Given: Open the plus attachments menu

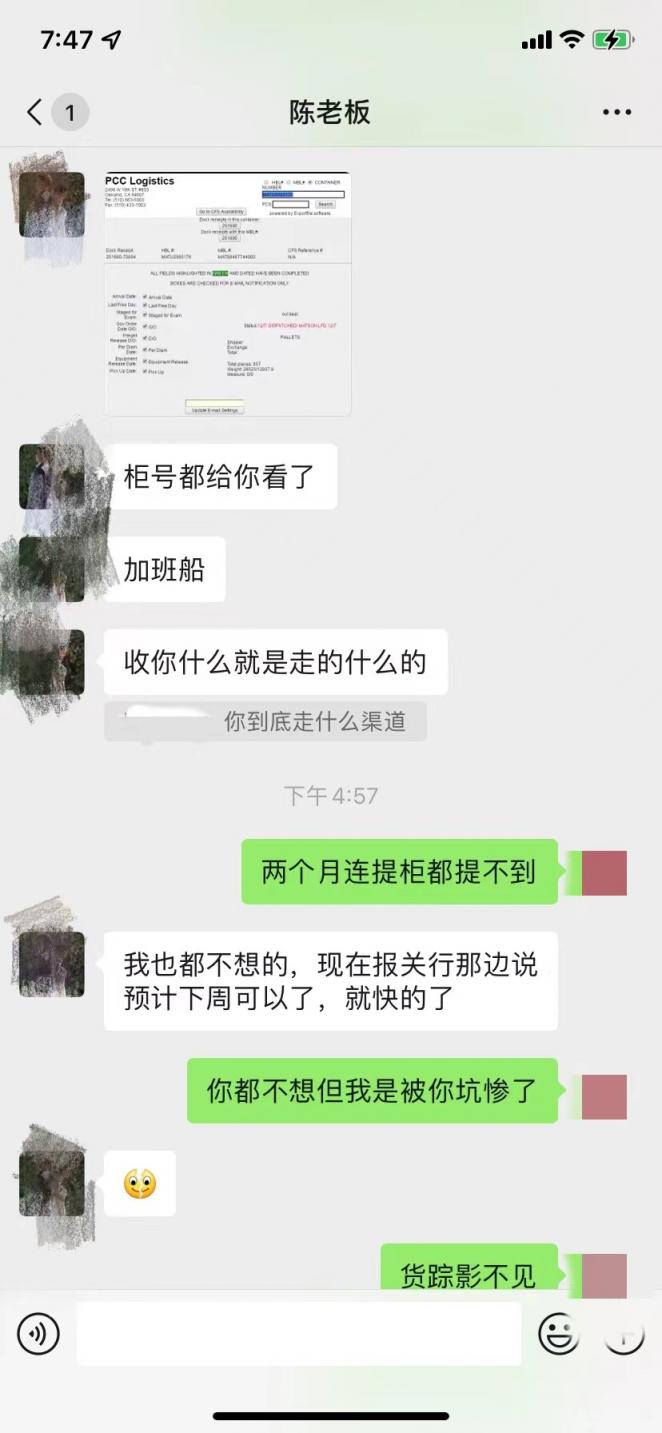Looking at the screenshot, I should [624, 1334].
